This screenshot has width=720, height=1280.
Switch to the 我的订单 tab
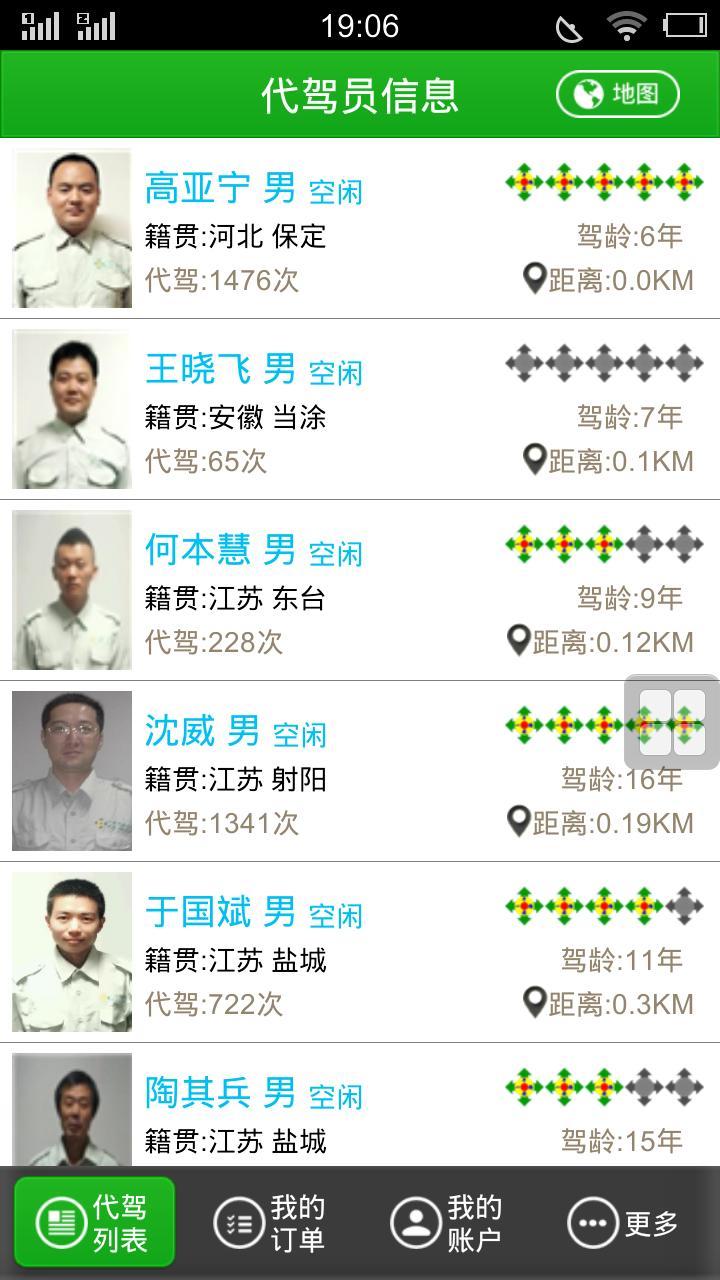point(270,1223)
